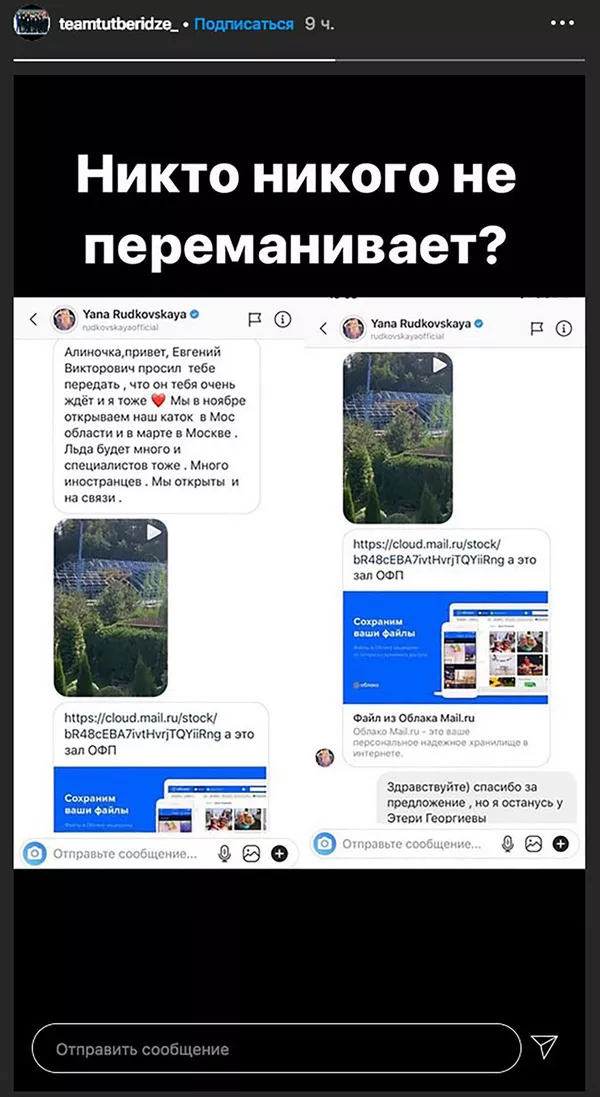Tap Подписаться to follow the account
This screenshot has width=600, height=1097.
pos(244,23)
